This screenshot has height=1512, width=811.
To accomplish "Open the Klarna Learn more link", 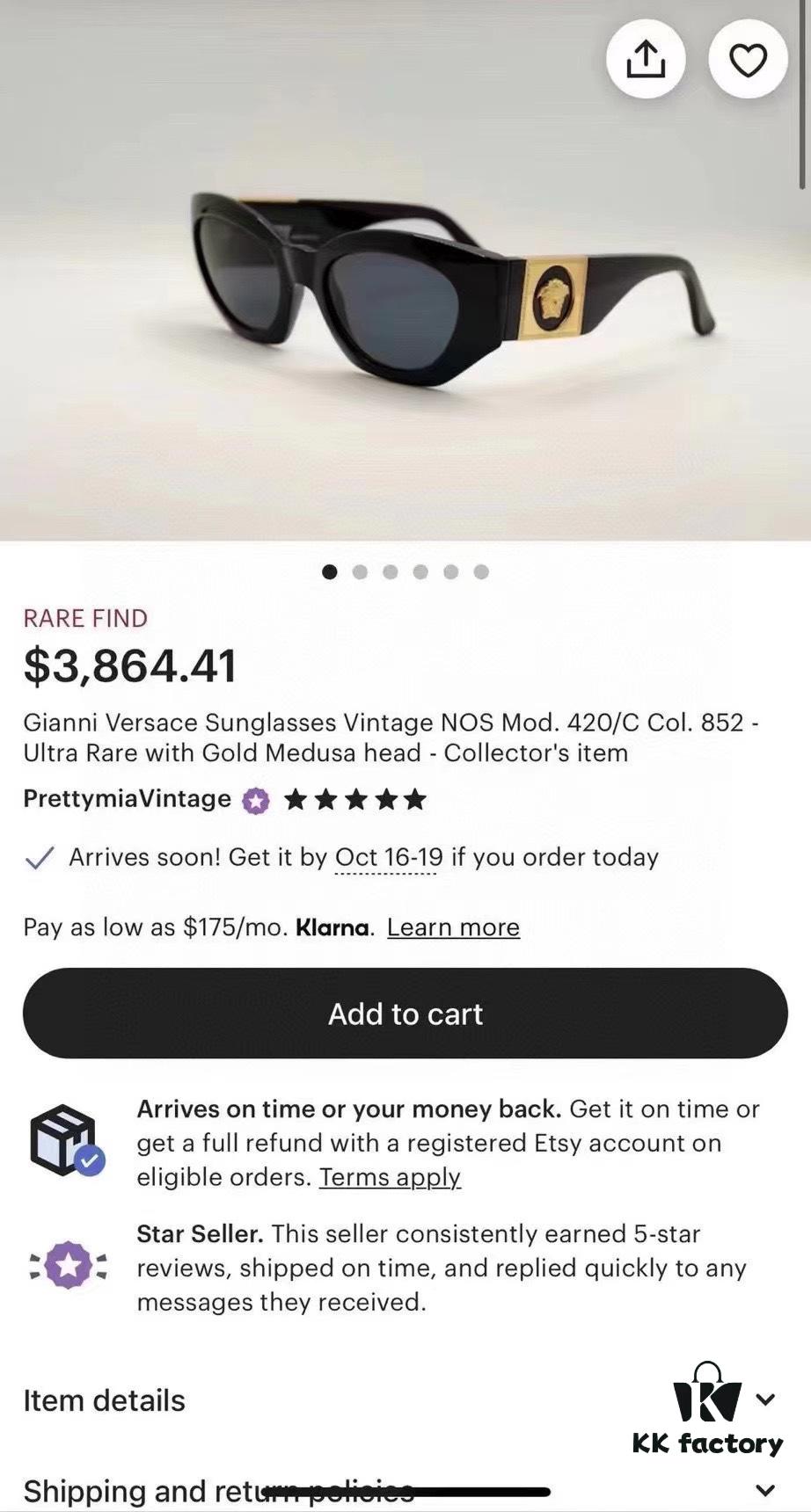I will [x=454, y=927].
